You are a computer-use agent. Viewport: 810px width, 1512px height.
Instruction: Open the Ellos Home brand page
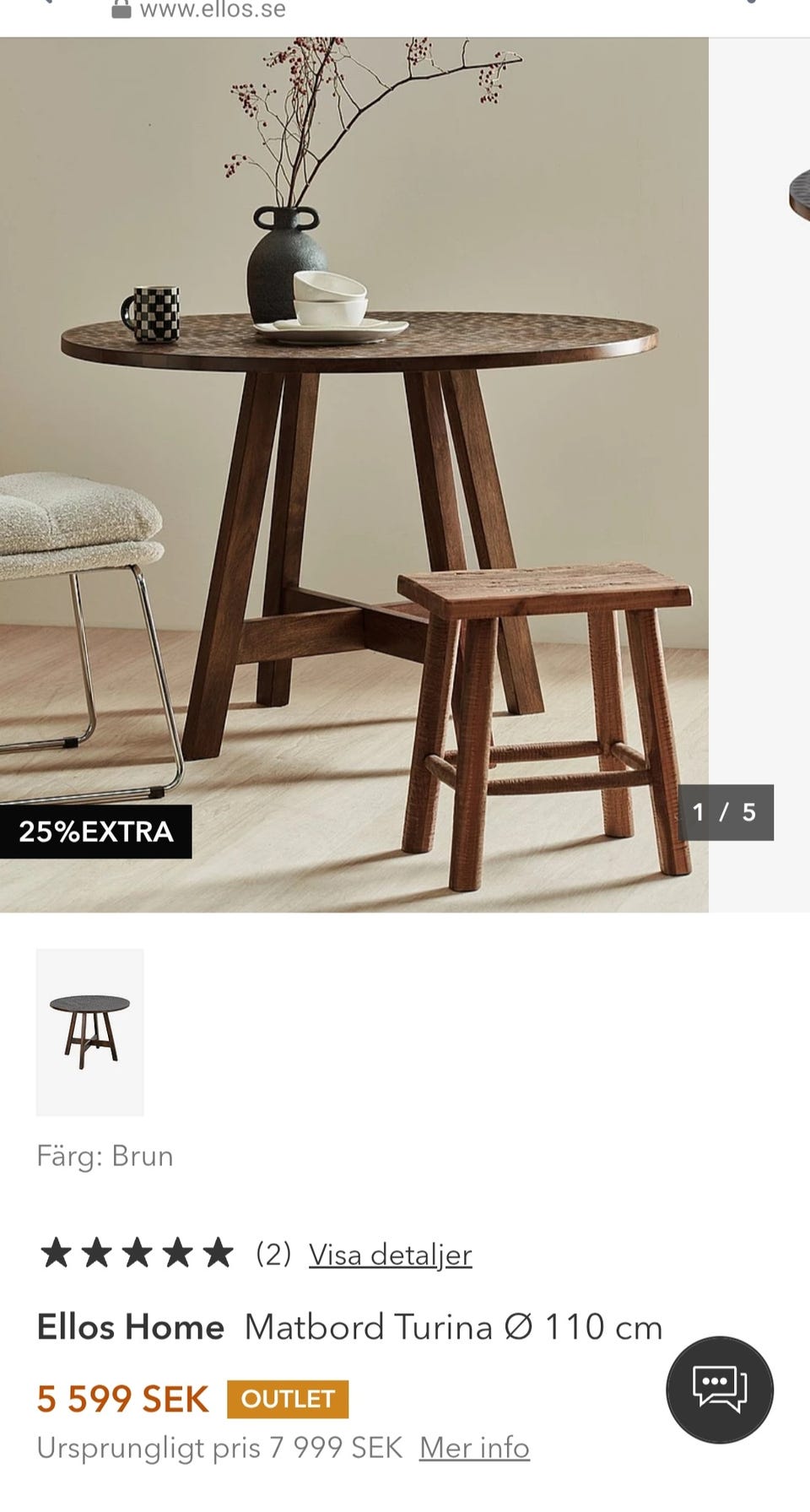pyautogui.click(x=128, y=1327)
